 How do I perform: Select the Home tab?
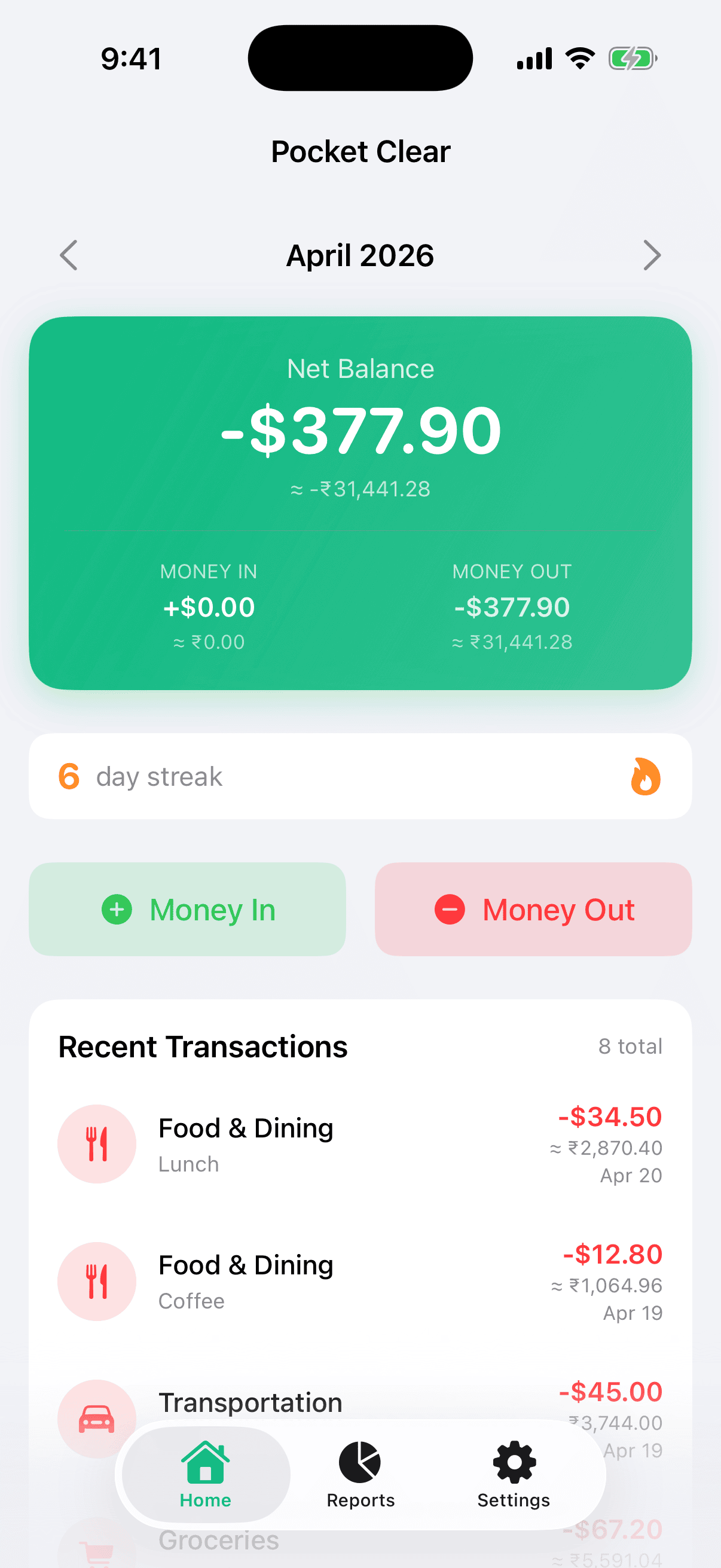pos(206,1474)
